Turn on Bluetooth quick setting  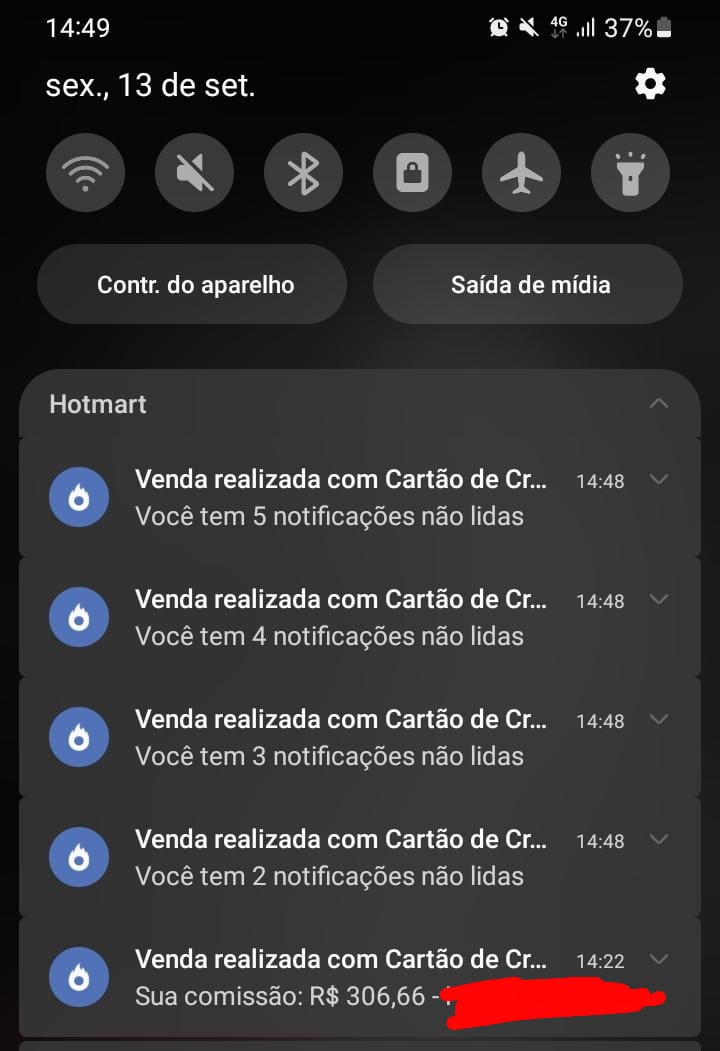click(303, 174)
